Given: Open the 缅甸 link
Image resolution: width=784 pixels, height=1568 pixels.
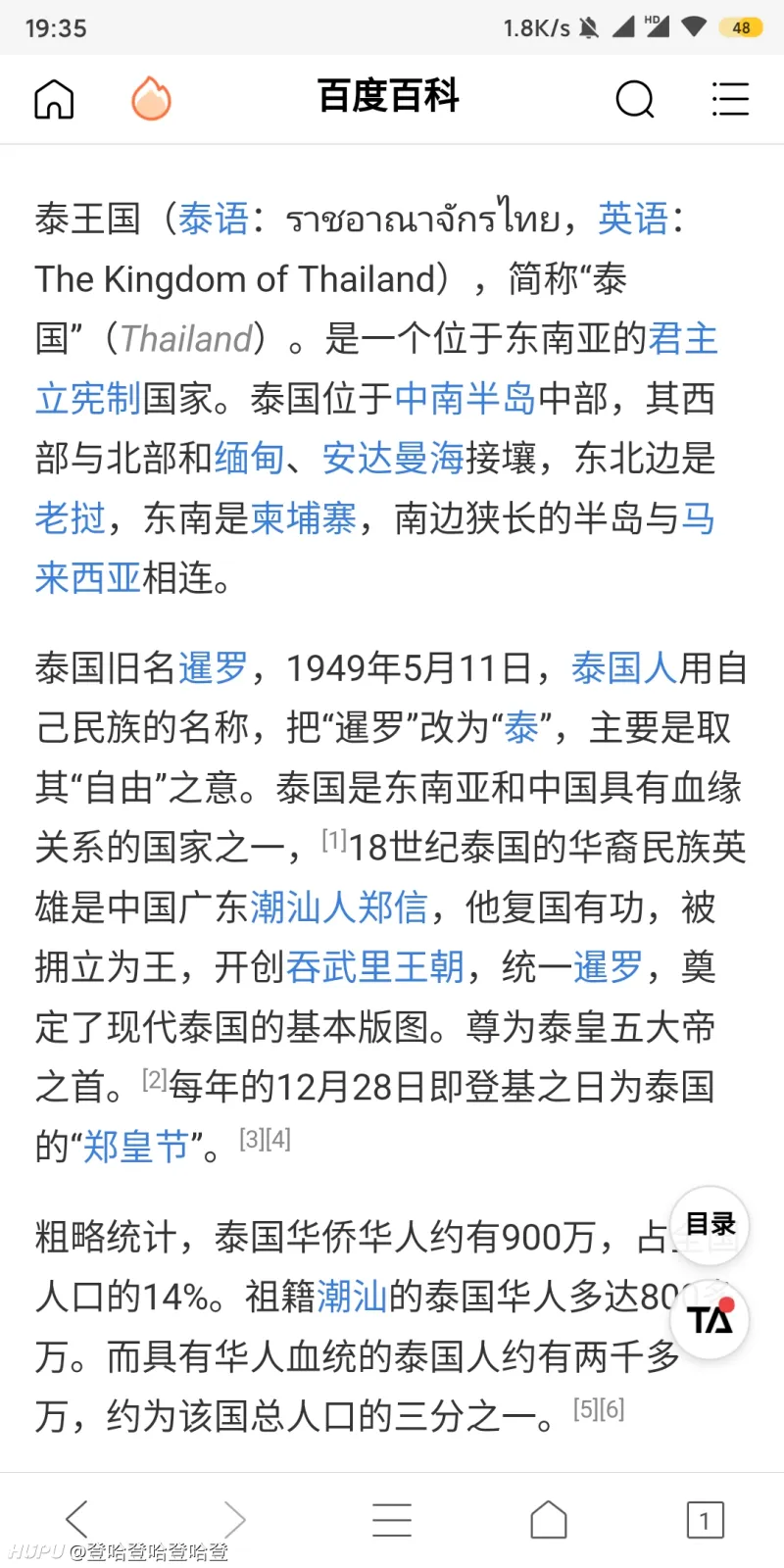Looking at the screenshot, I should pos(249,459).
